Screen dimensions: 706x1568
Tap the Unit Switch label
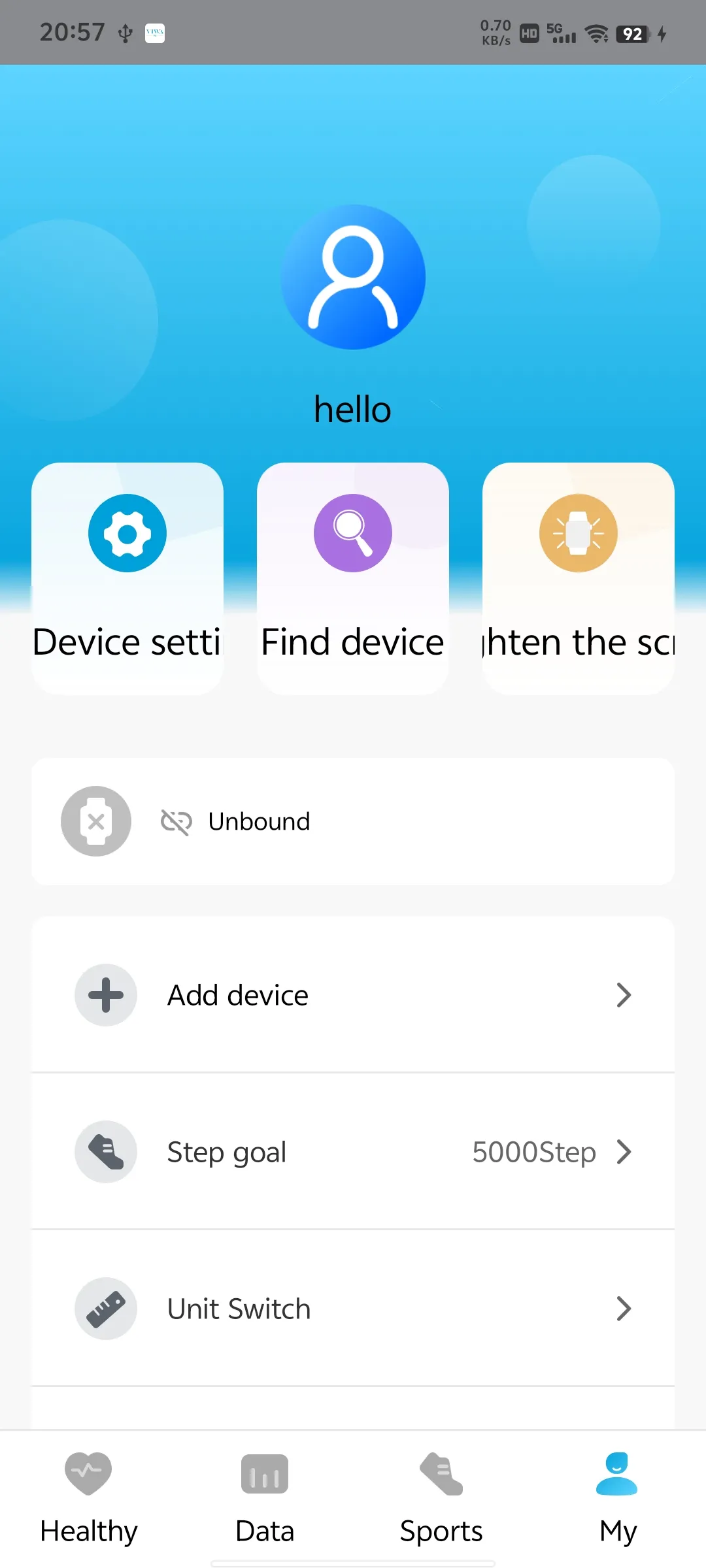pyautogui.click(x=238, y=1309)
